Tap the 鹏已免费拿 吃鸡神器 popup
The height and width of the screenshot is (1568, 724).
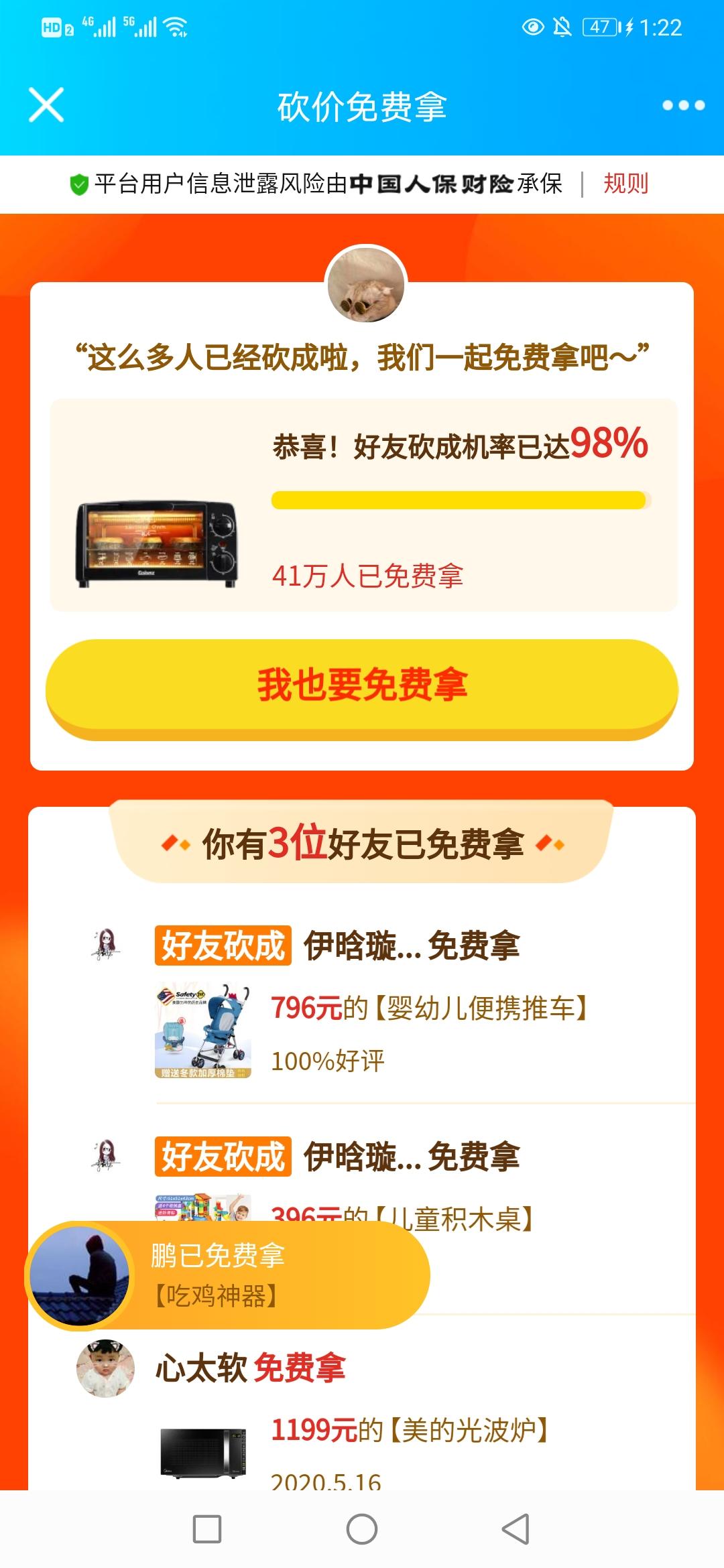pyautogui.click(x=228, y=1276)
